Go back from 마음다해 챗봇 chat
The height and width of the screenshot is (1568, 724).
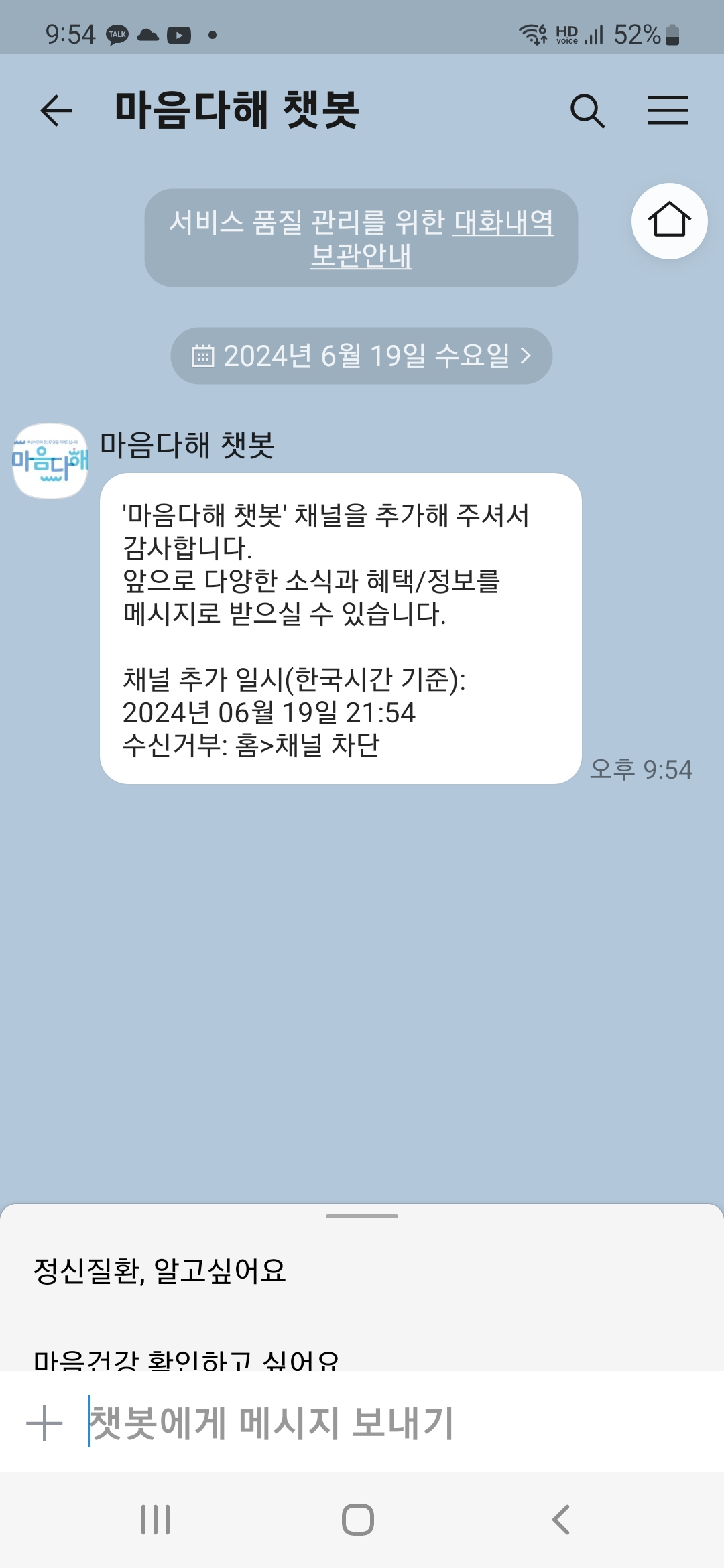coord(56,111)
